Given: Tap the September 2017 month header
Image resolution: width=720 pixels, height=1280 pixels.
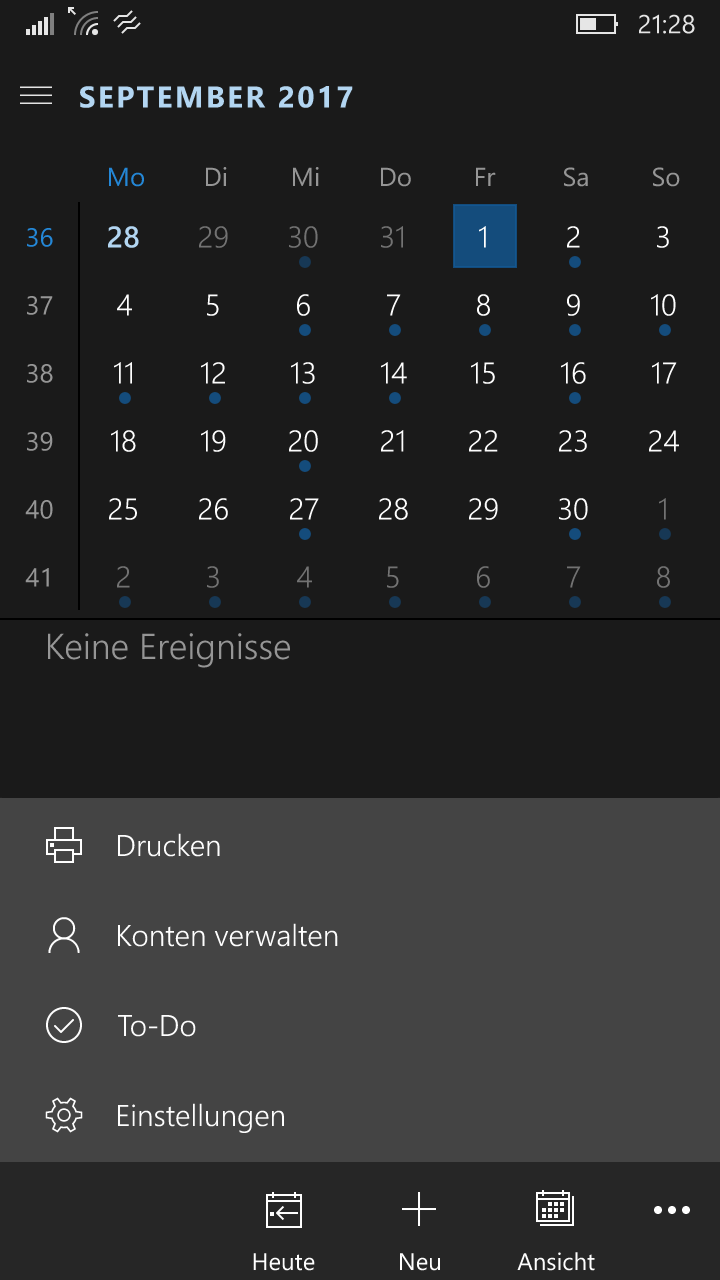Looking at the screenshot, I should 216,97.
